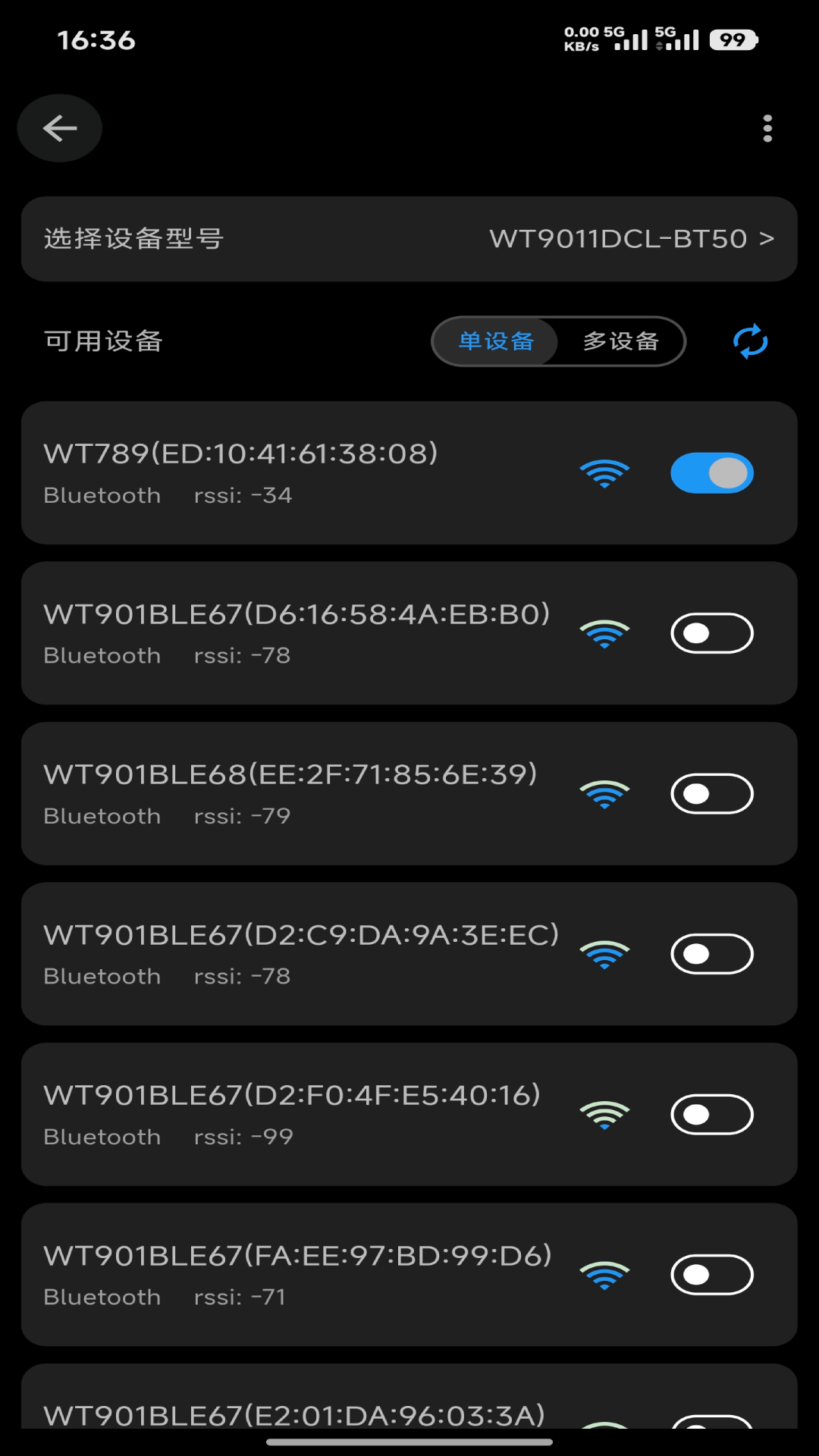The height and width of the screenshot is (1456, 819).
Task: Click the WT789(ED:10:41:61:38:08) device name
Action: pos(240,453)
